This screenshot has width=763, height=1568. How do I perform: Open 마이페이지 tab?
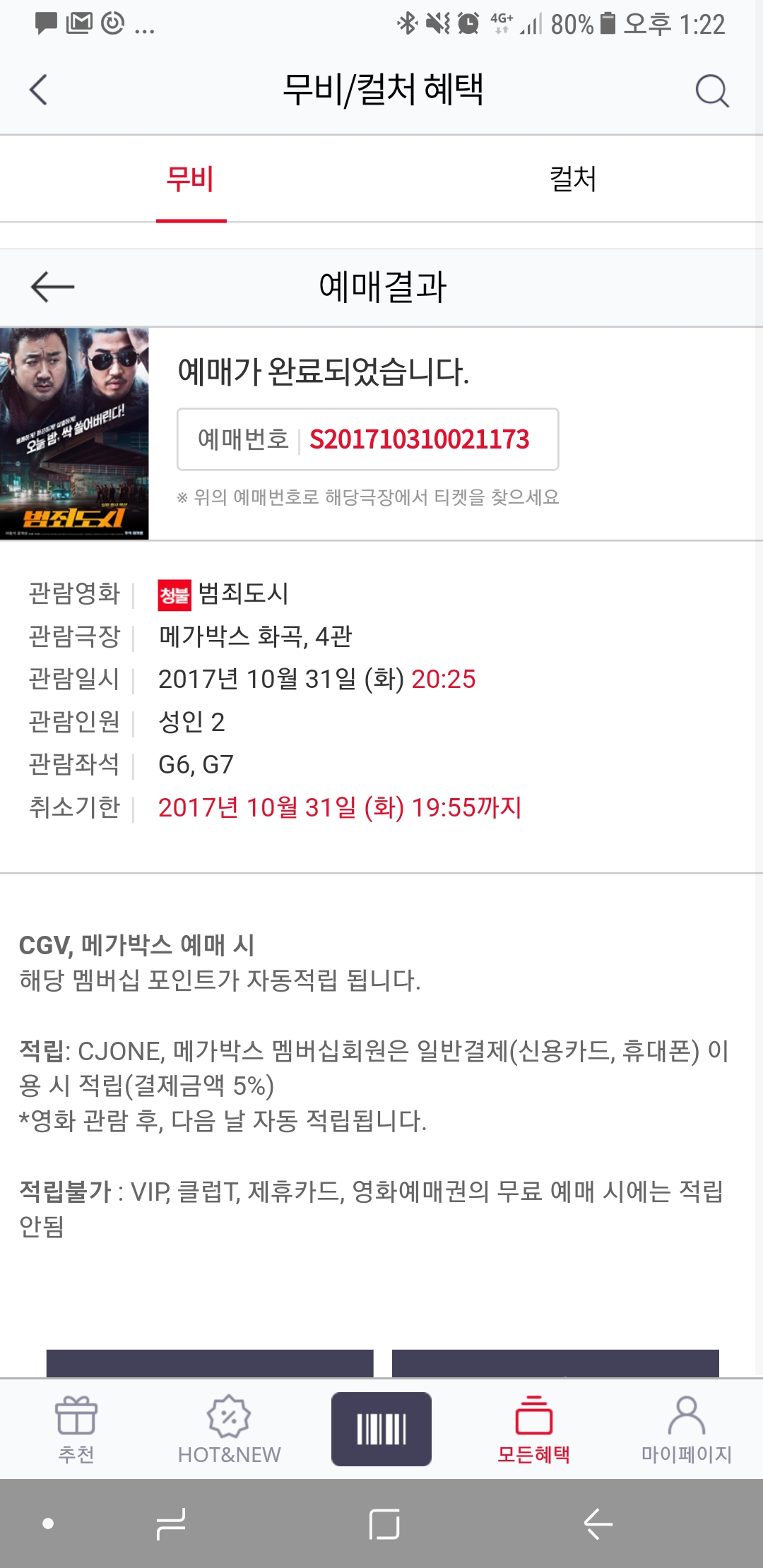pyautogui.click(x=686, y=1430)
